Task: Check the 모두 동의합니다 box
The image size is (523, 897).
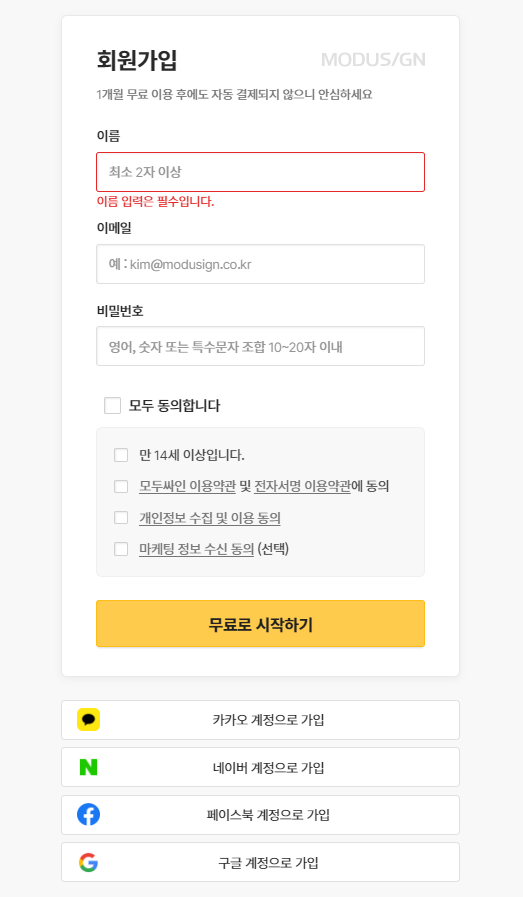Action: (x=113, y=406)
